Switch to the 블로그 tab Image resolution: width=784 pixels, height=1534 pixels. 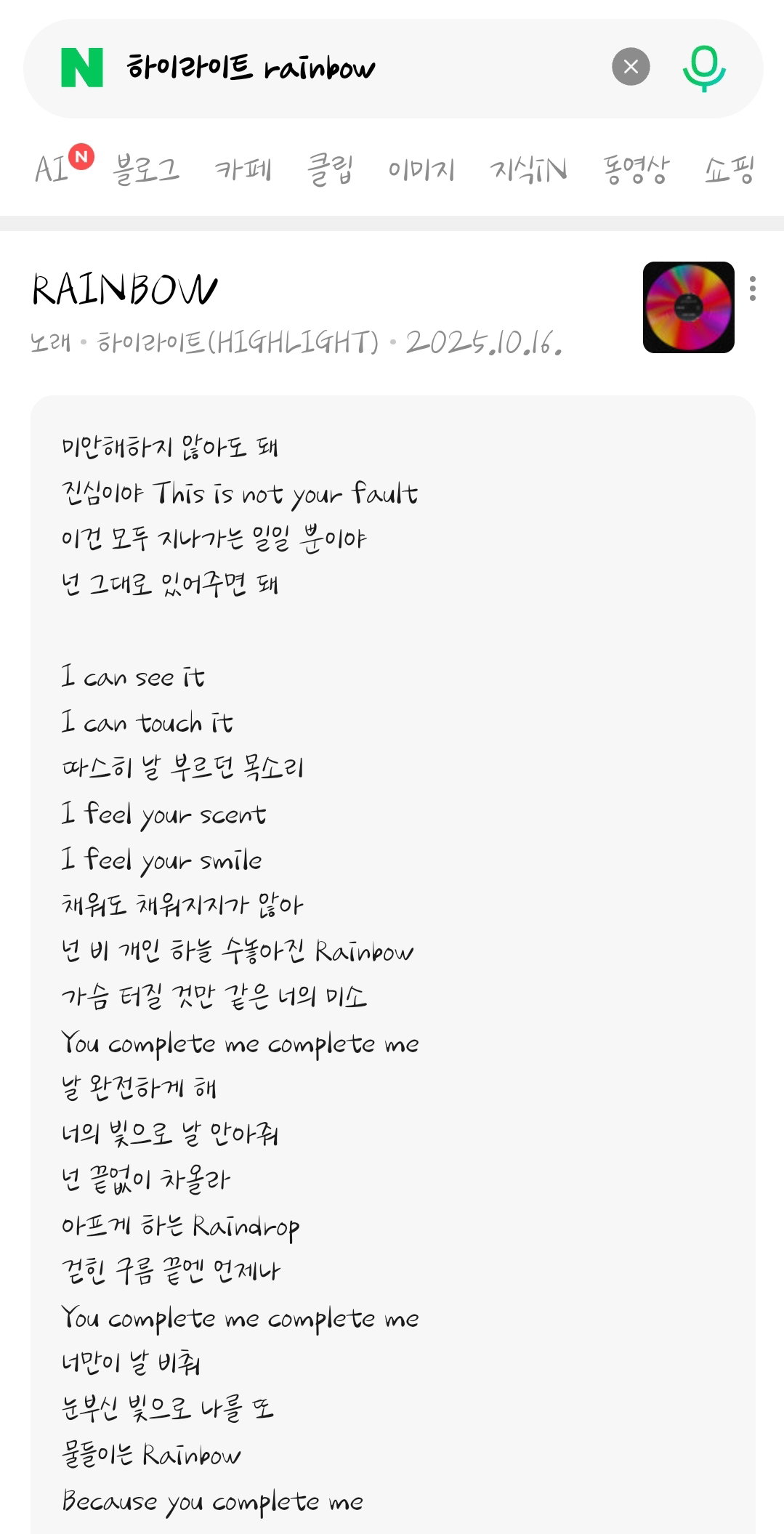point(146,169)
